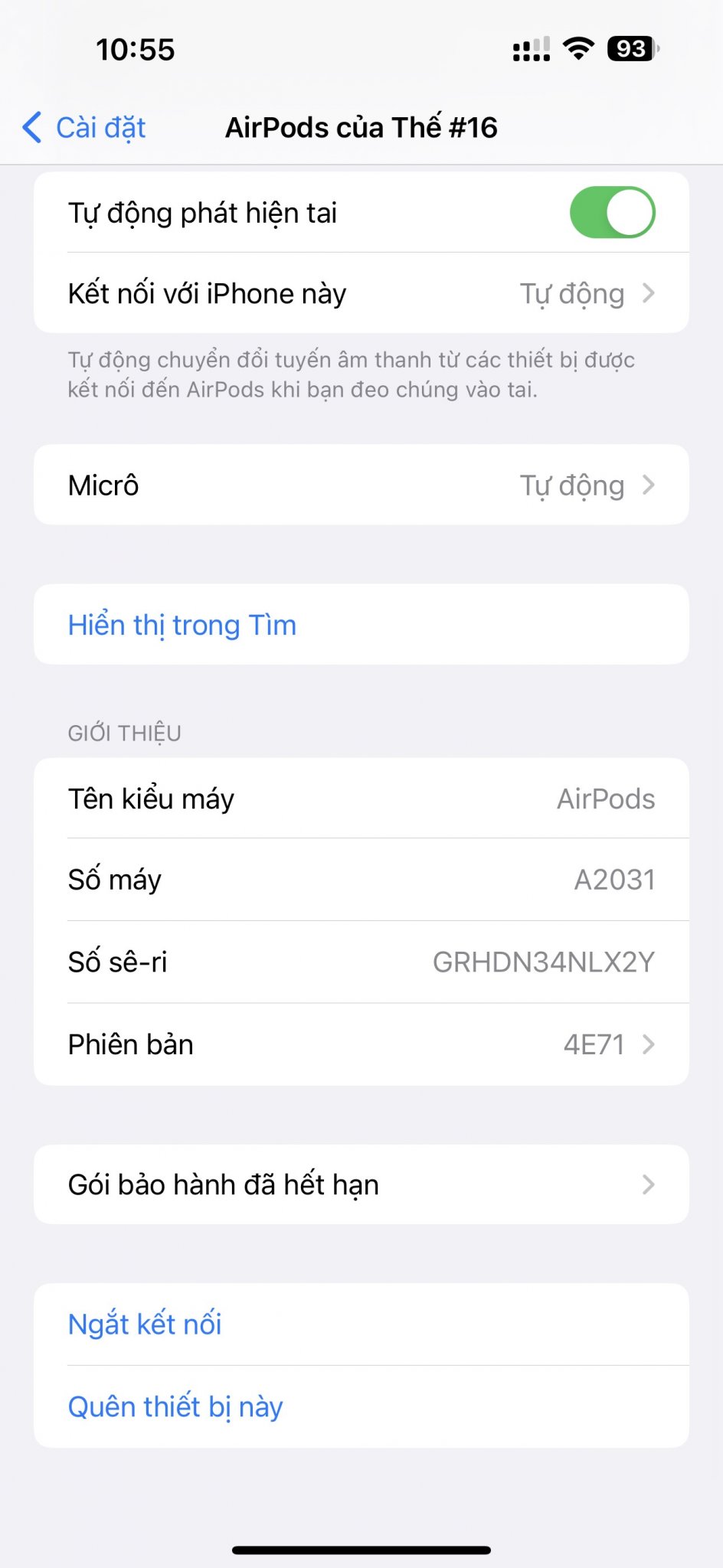
Task: Turn off Tự động phát hiện tai
Action: pyautogui.click(x=612, y=213)
